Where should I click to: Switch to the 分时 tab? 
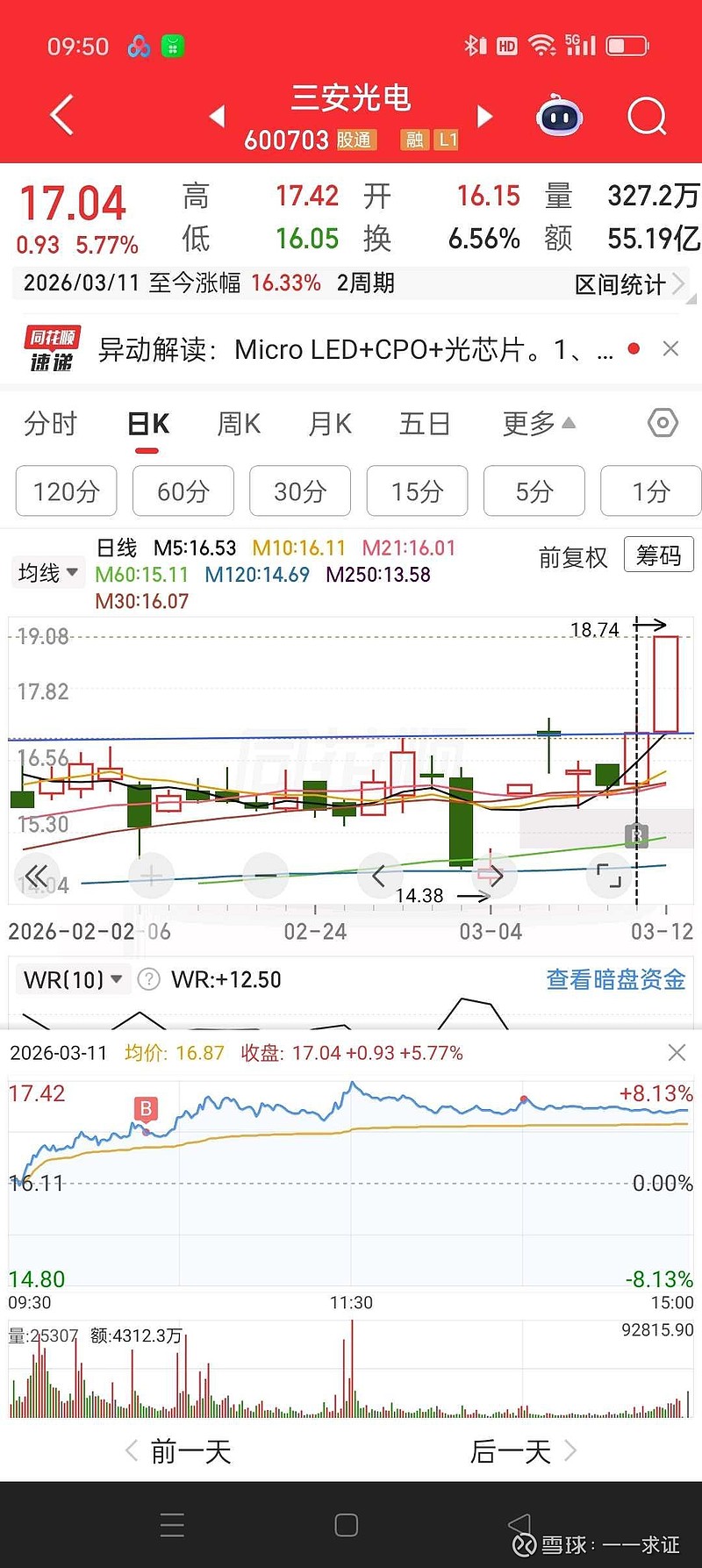click(x=50, y=424)
